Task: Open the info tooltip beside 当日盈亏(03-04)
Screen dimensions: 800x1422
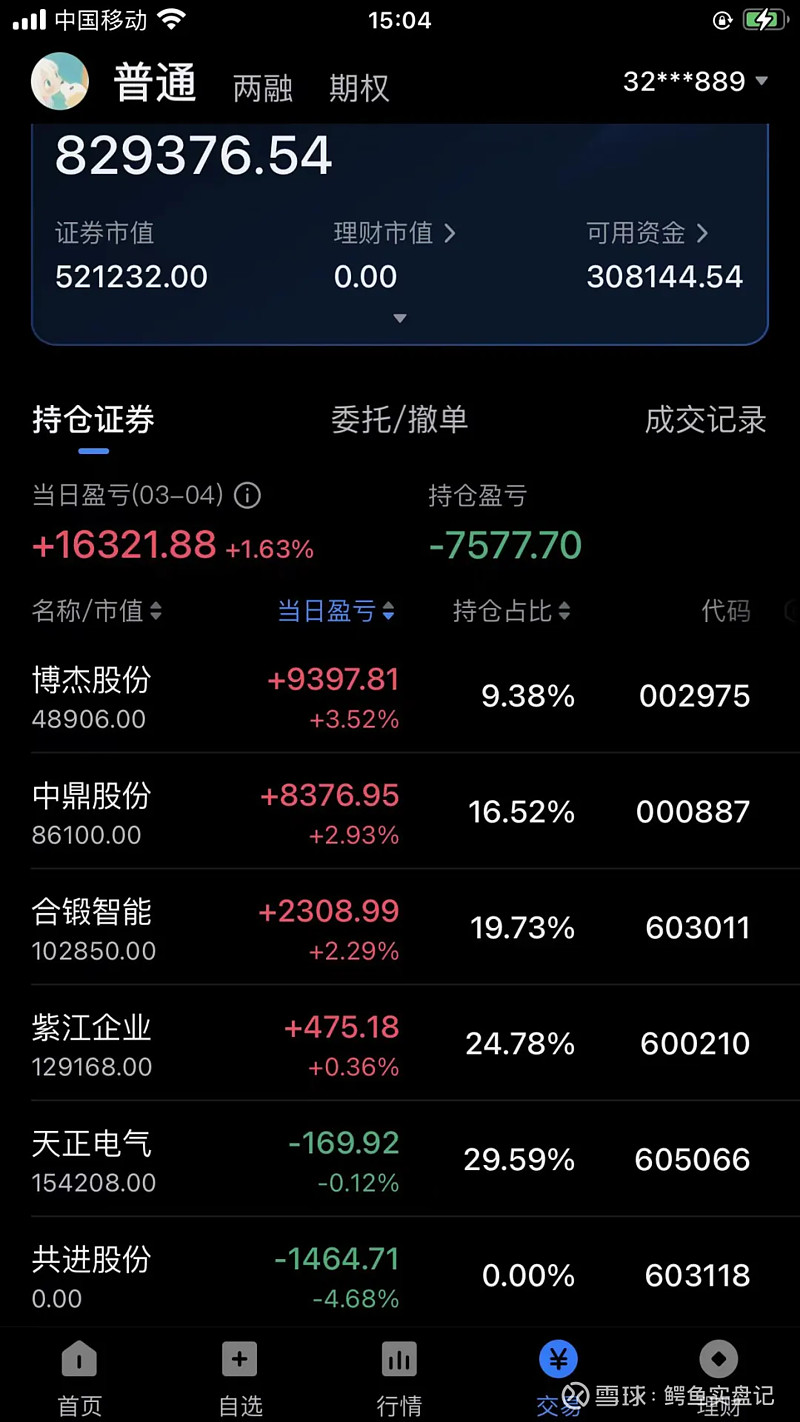Action: pos(246,495)
